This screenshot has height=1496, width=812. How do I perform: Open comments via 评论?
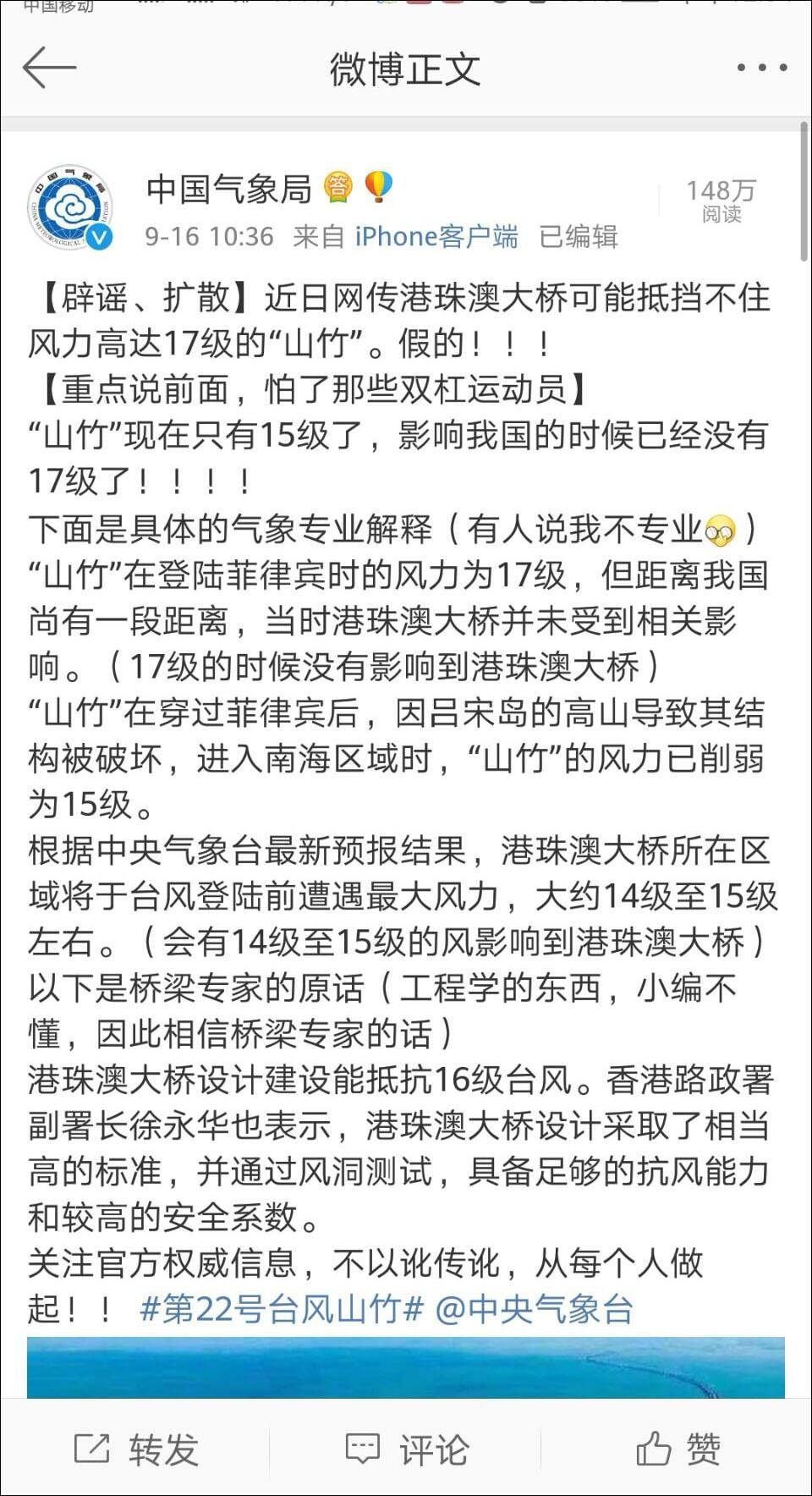(x=406, y=1449)
